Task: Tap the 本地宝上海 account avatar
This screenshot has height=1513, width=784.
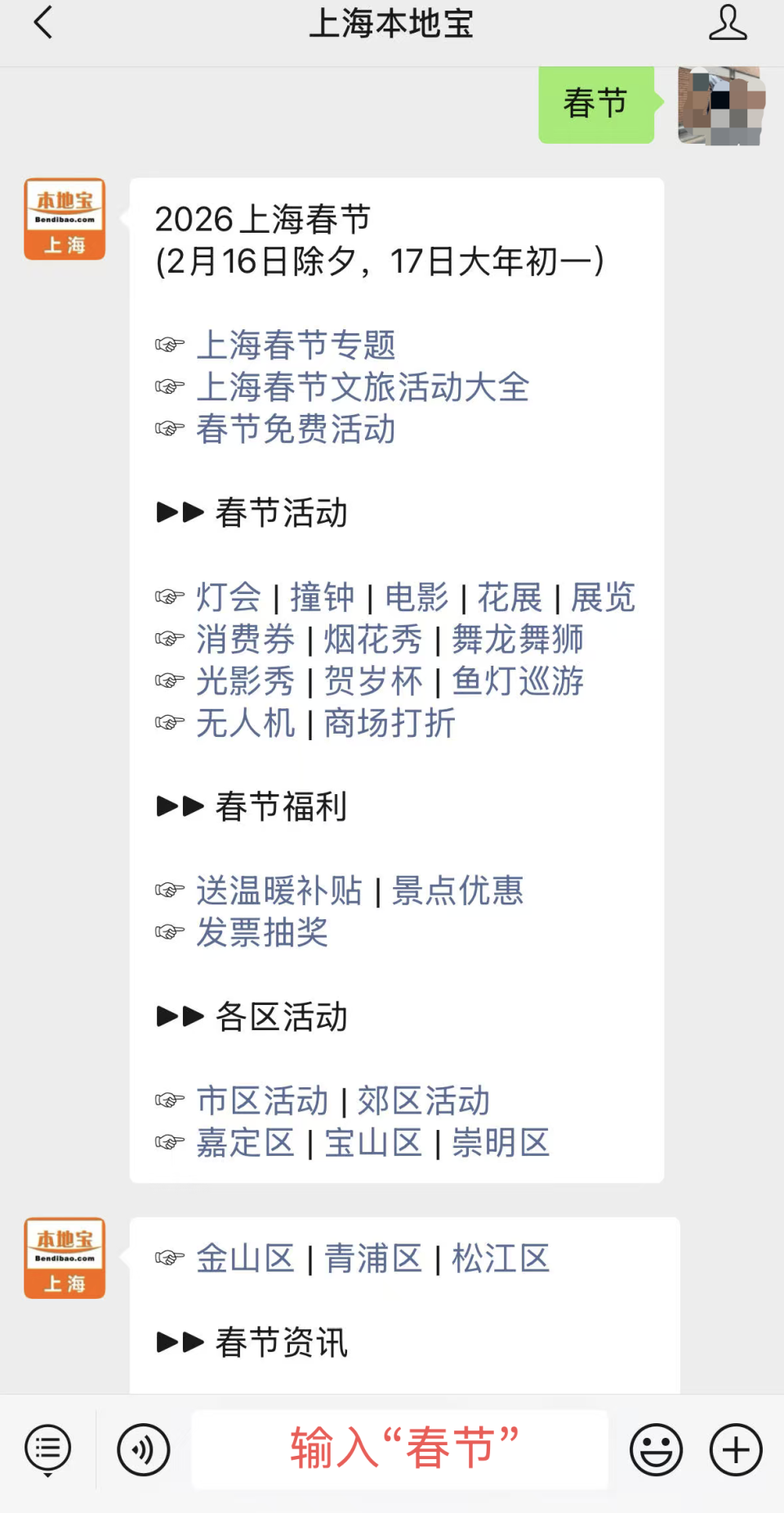Action: tap(64, 219)
